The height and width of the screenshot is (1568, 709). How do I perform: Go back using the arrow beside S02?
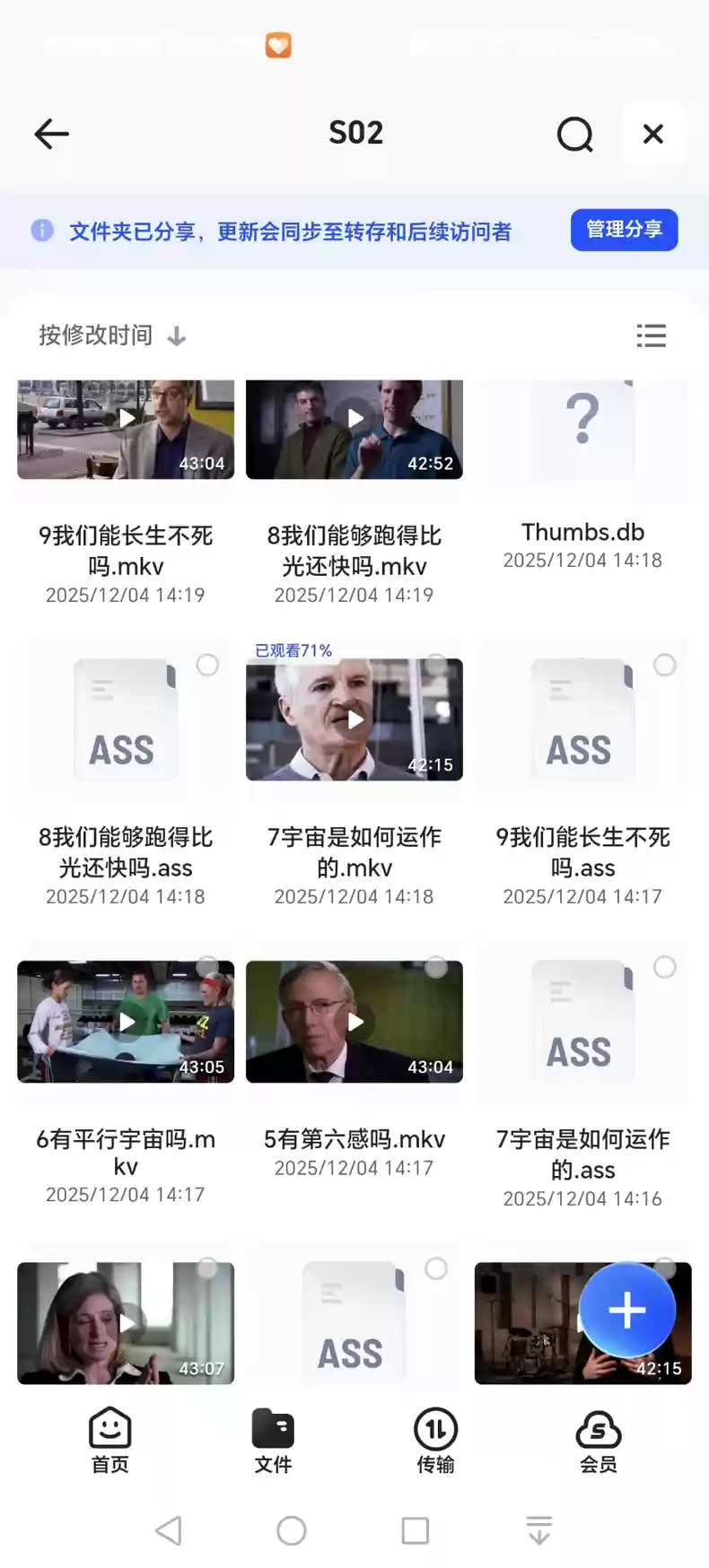pos(51,134)
